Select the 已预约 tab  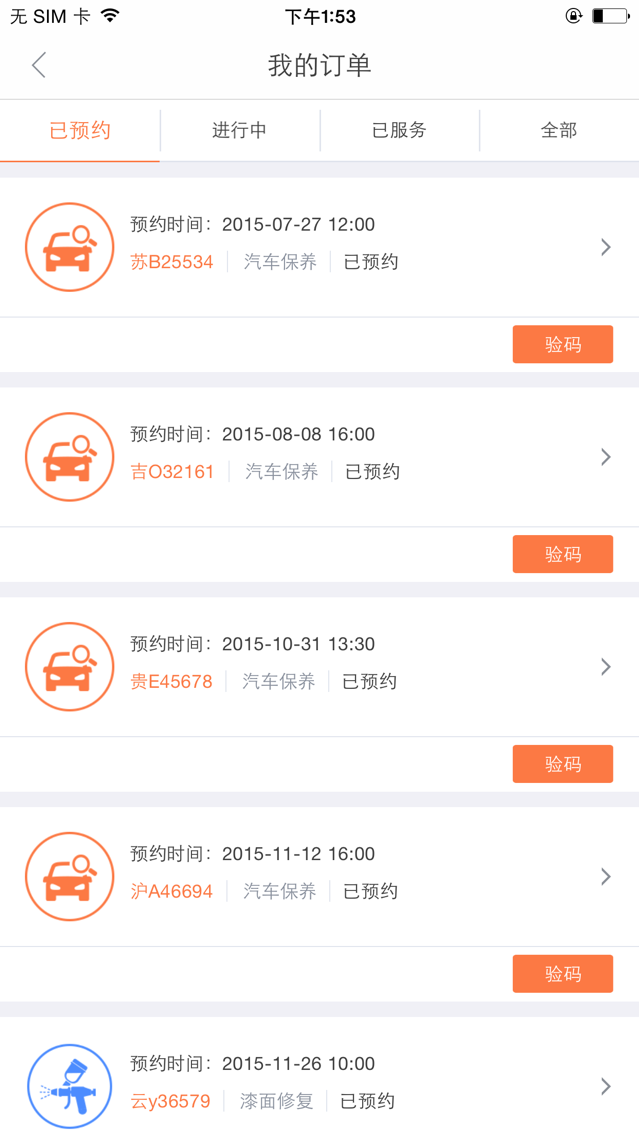click(x=80, y=130)
